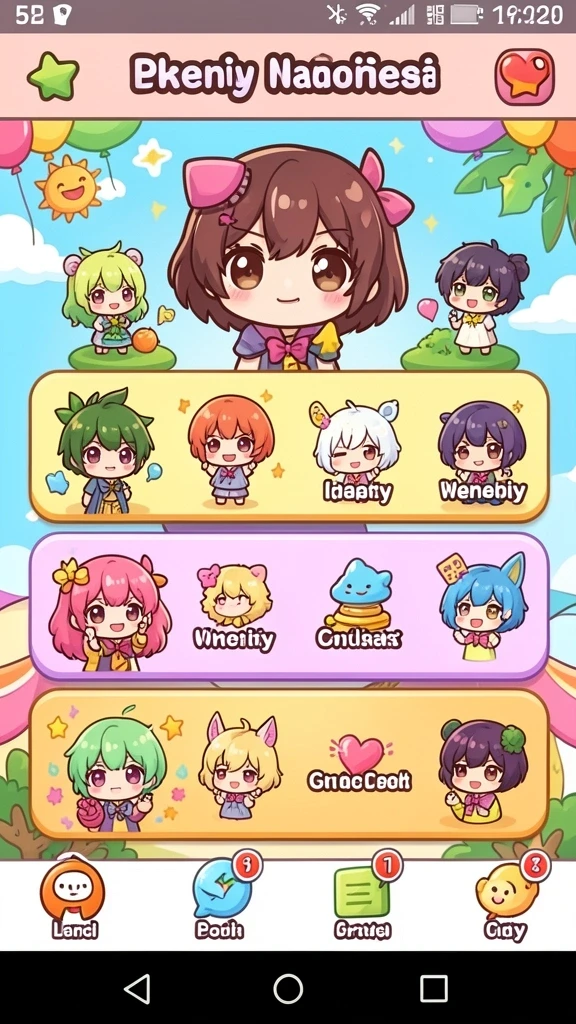Select the purple-haired character with clover
This screenshot has height=1024, width=576.
(x=483, y=771)
